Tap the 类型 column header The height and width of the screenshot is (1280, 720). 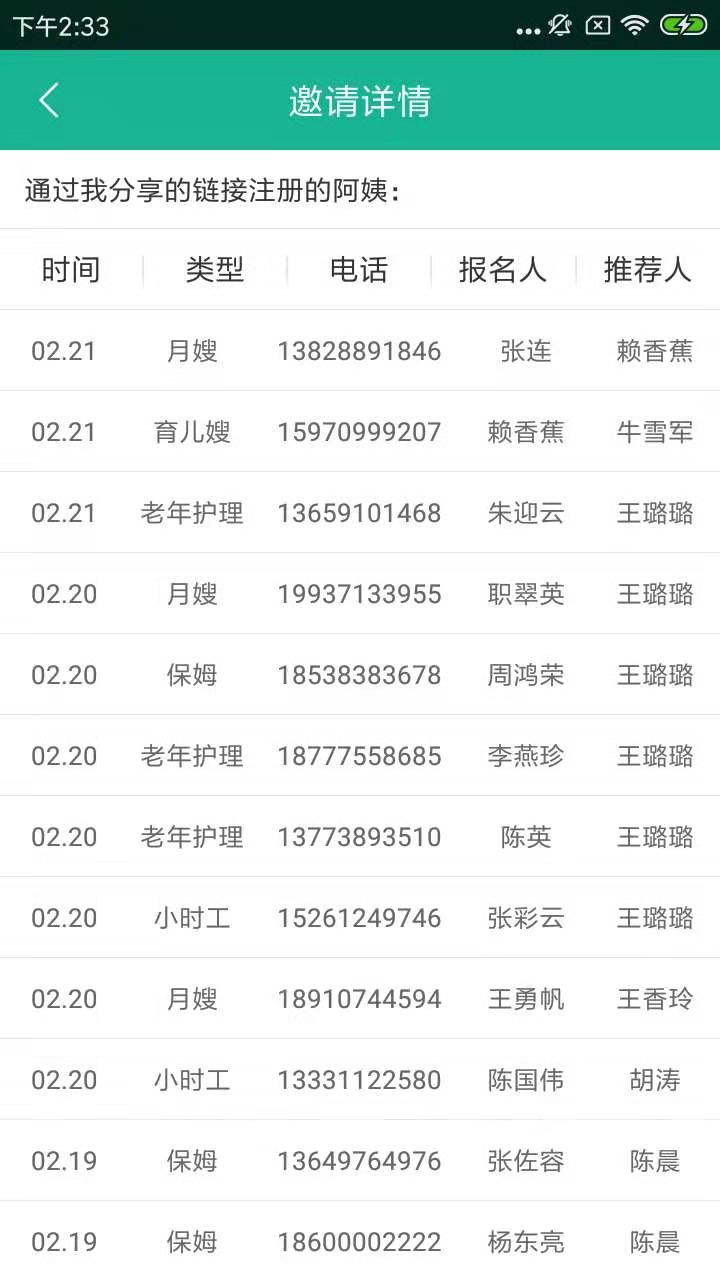213,270
